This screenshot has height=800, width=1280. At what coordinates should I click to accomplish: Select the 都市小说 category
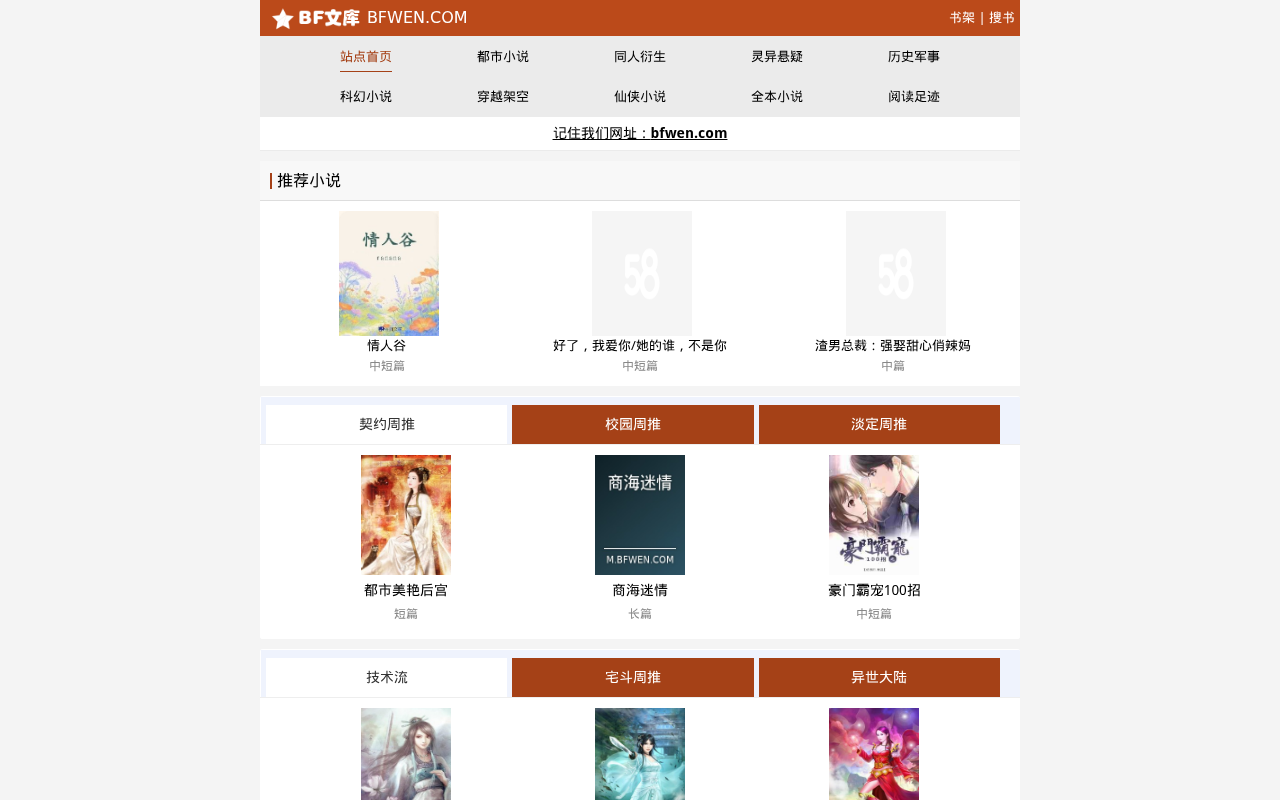point(503,57)
